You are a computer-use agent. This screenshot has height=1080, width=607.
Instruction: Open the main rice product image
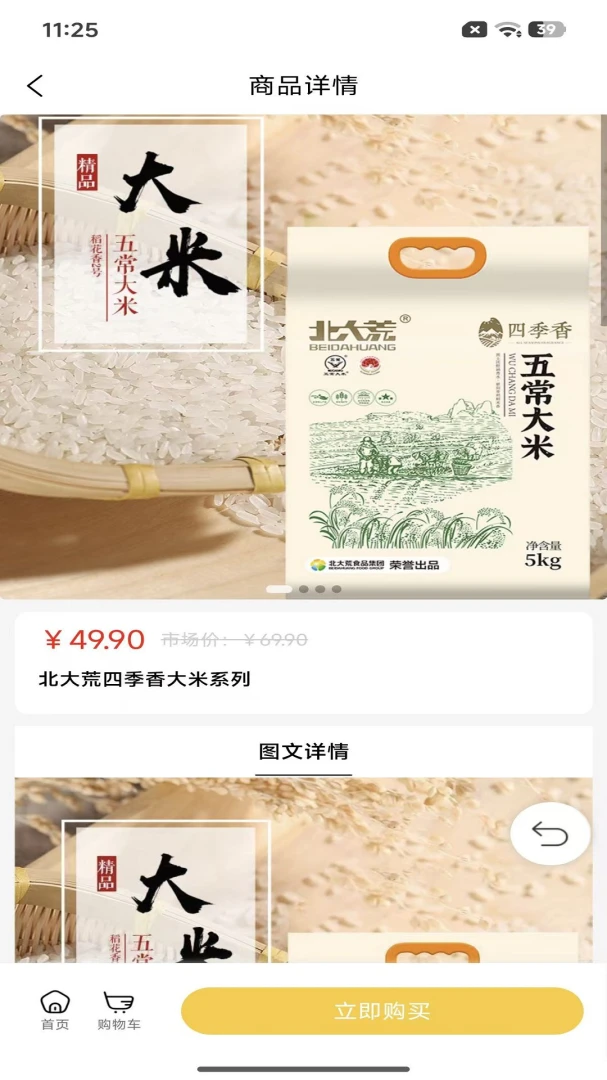point(303,357)
